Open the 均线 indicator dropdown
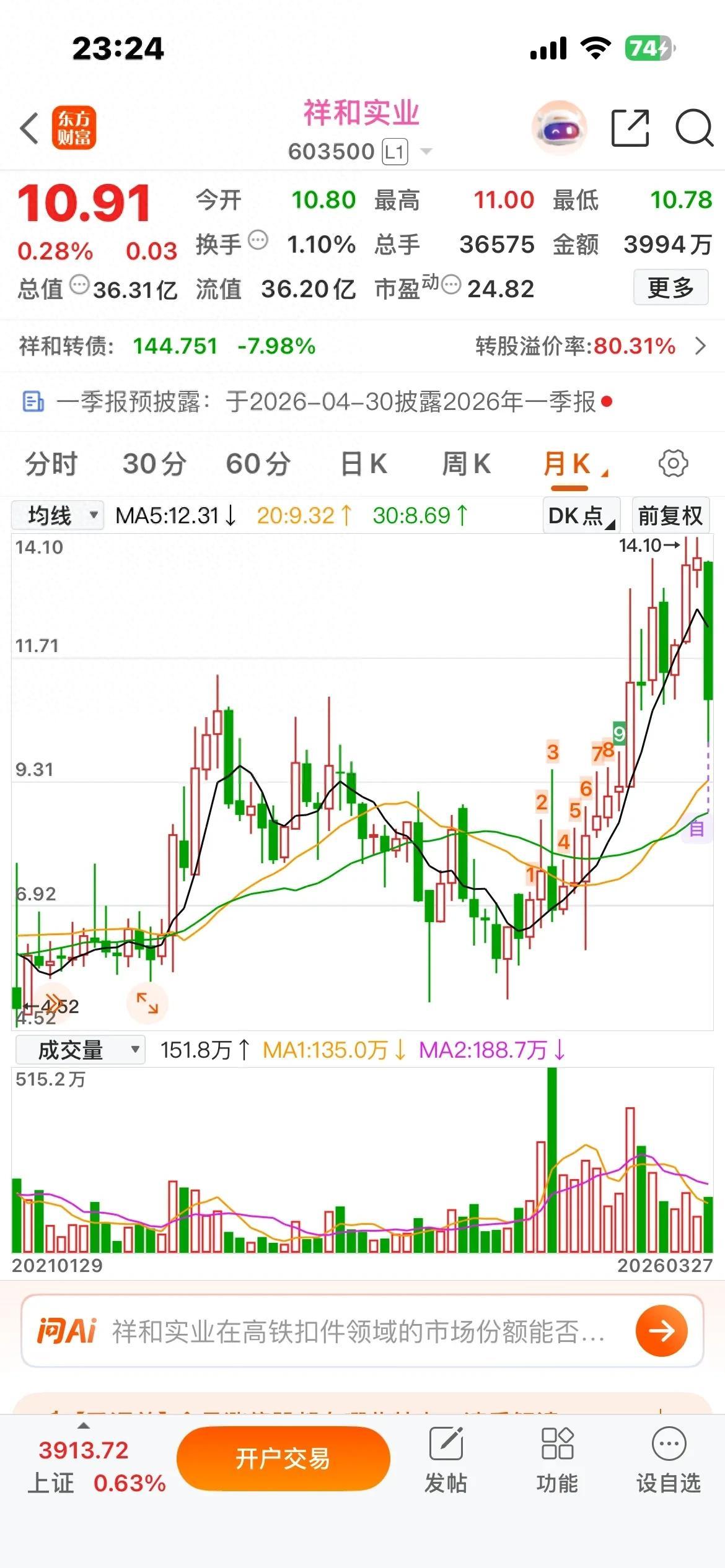The image size is (725, 1568). (58, 515)
